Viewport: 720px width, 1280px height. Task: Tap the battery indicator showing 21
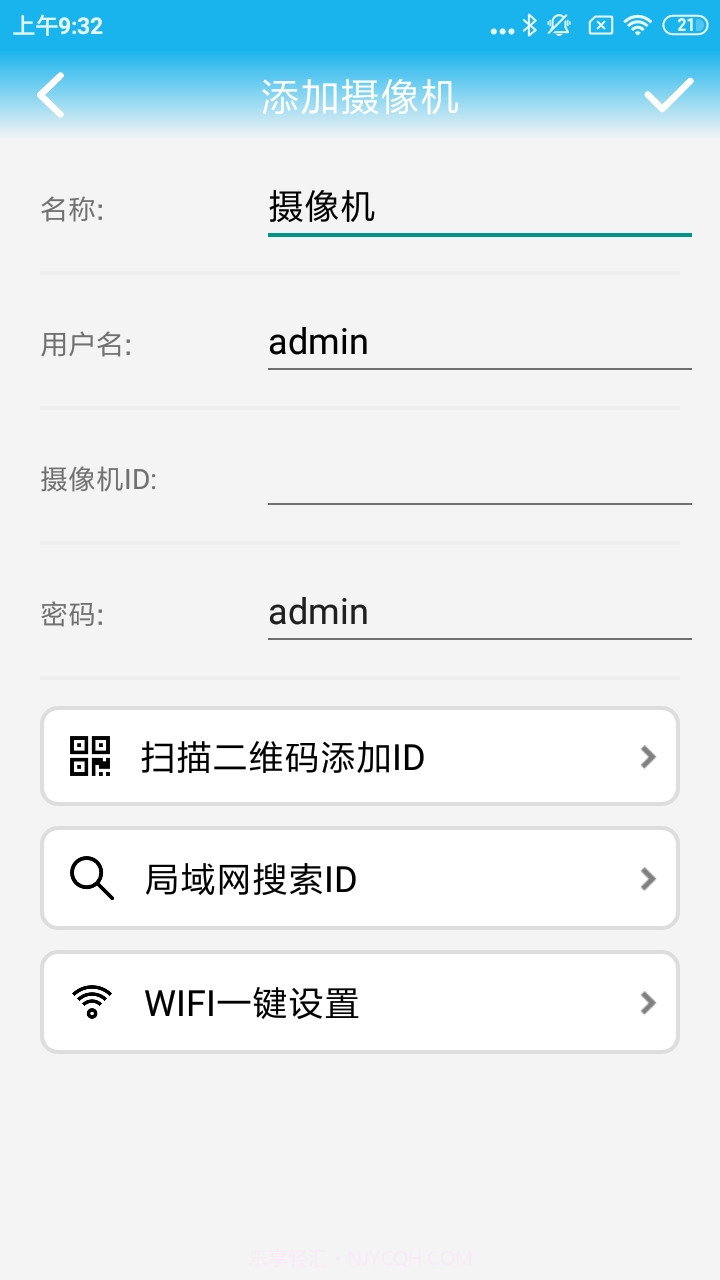(x=686, y=25)
